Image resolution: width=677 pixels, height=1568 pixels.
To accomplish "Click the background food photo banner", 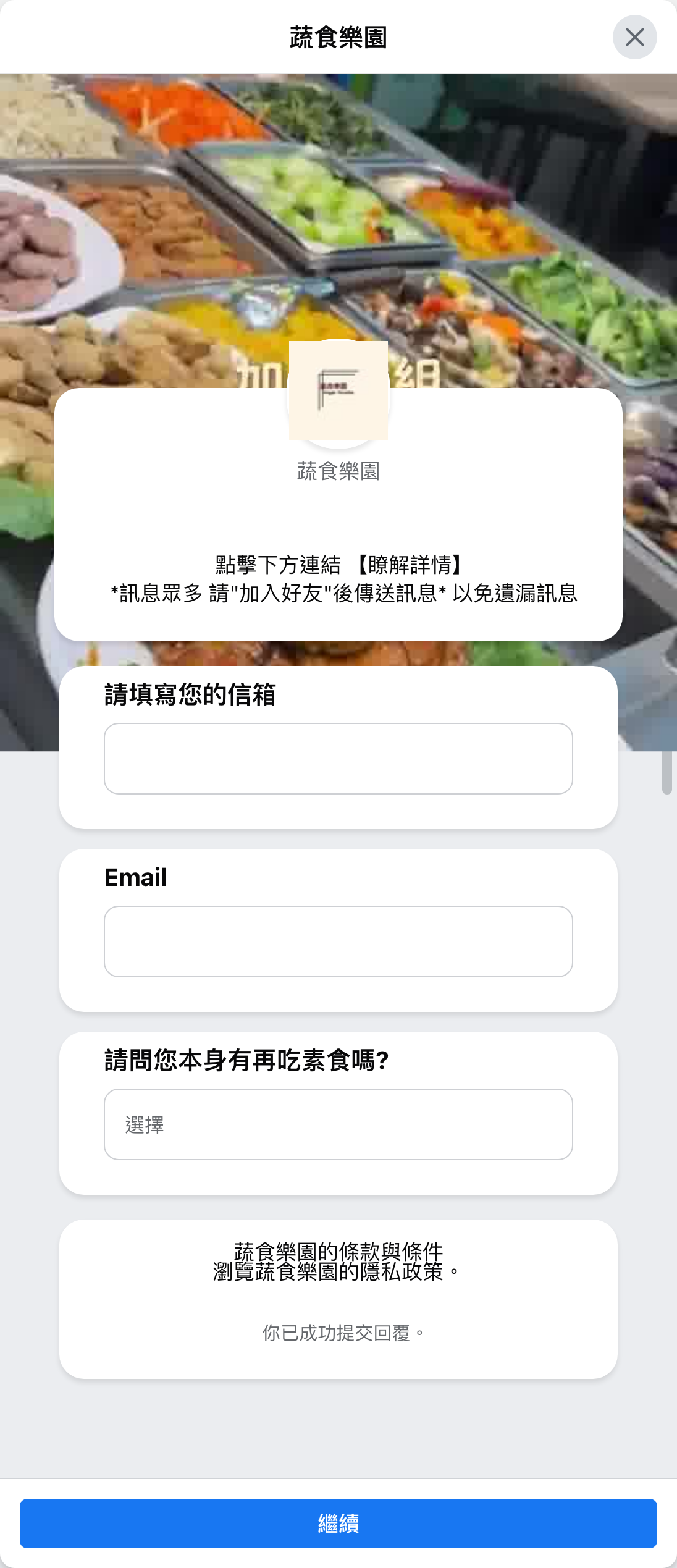I will [338, 185].
